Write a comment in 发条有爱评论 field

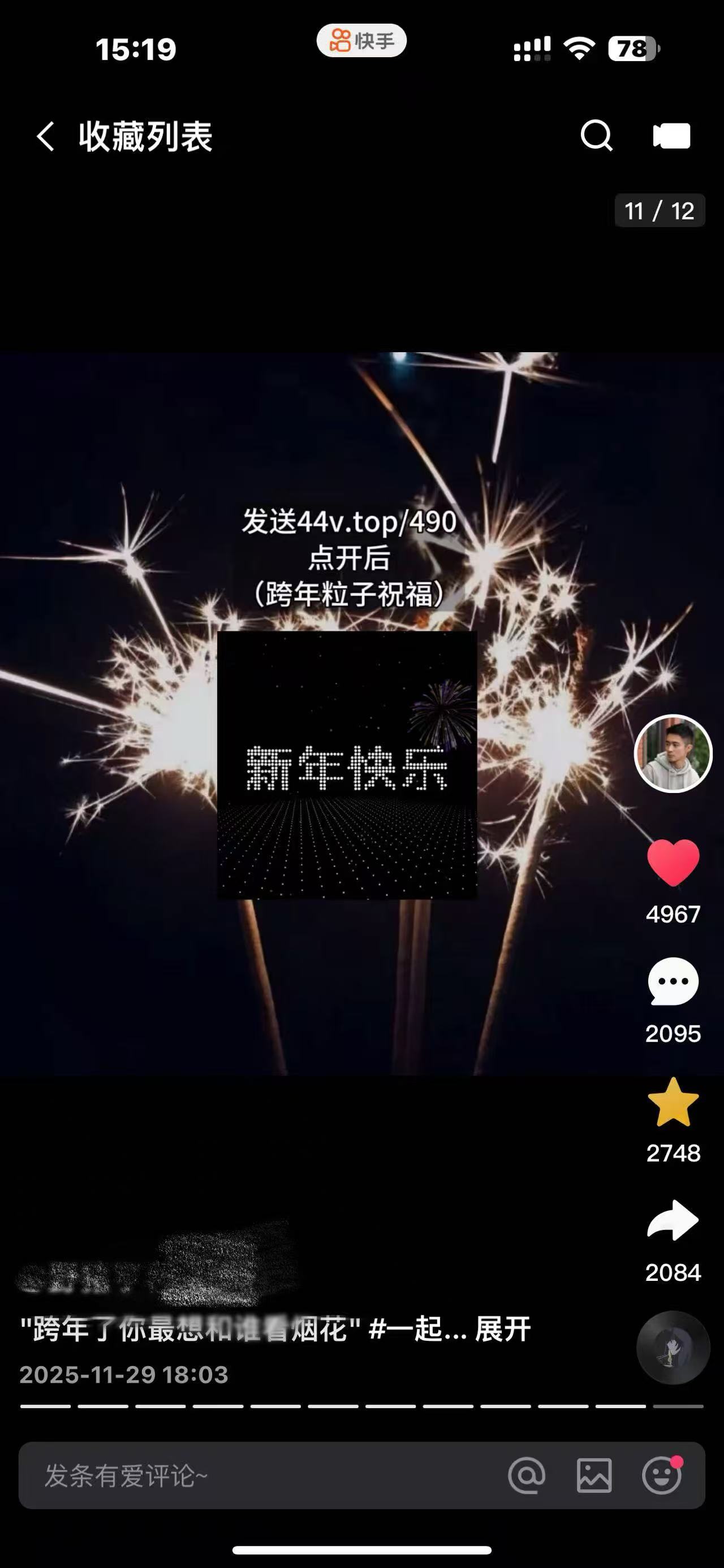(244, 1475)
